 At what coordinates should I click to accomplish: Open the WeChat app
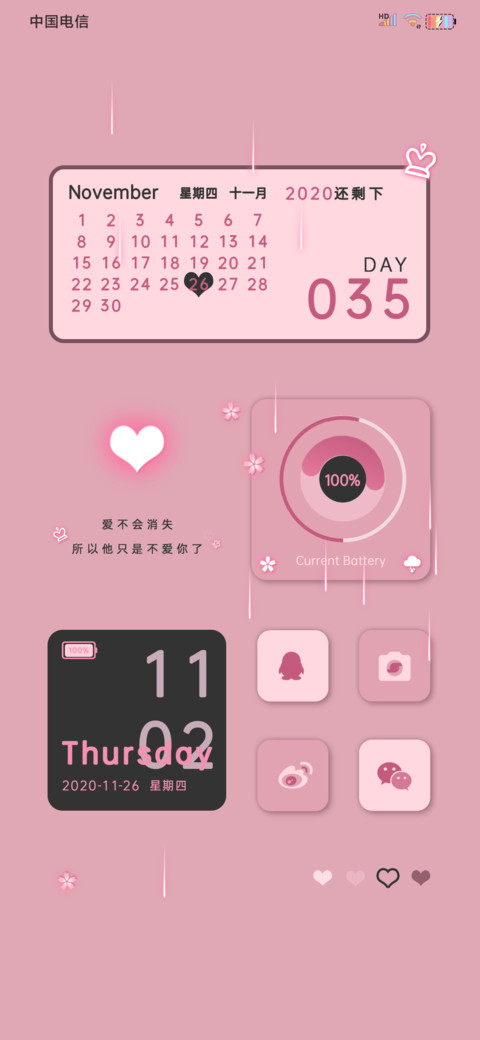point(394,775)
